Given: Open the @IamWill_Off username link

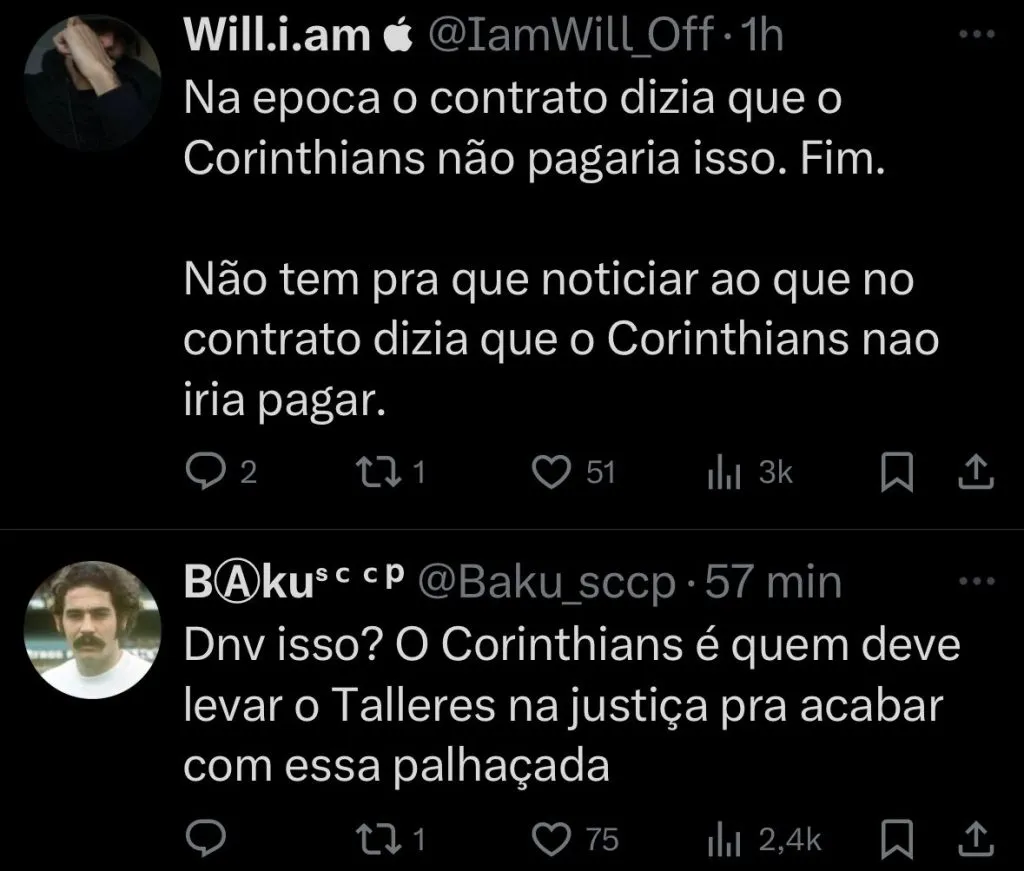Looking at the screenshot, I should click(x=571, y=37).
